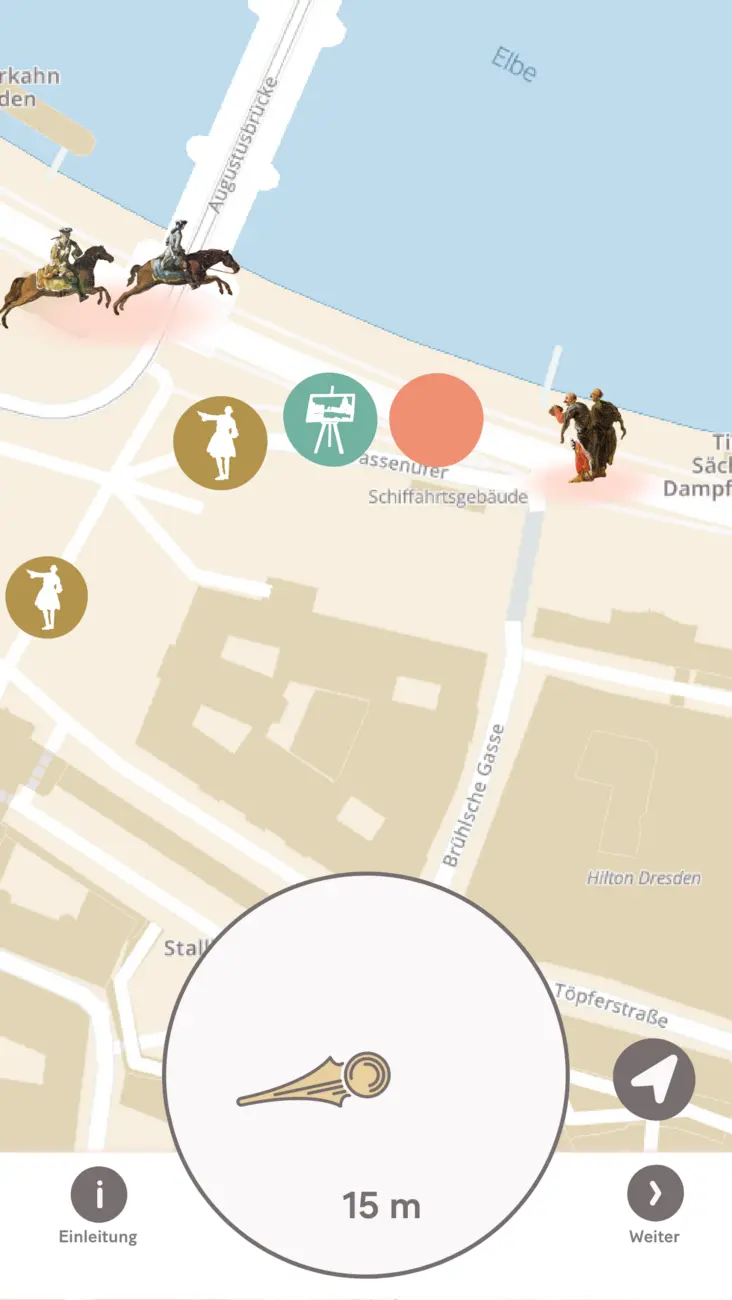Open gold statue marker beside the easel marker

pos(220,443)
